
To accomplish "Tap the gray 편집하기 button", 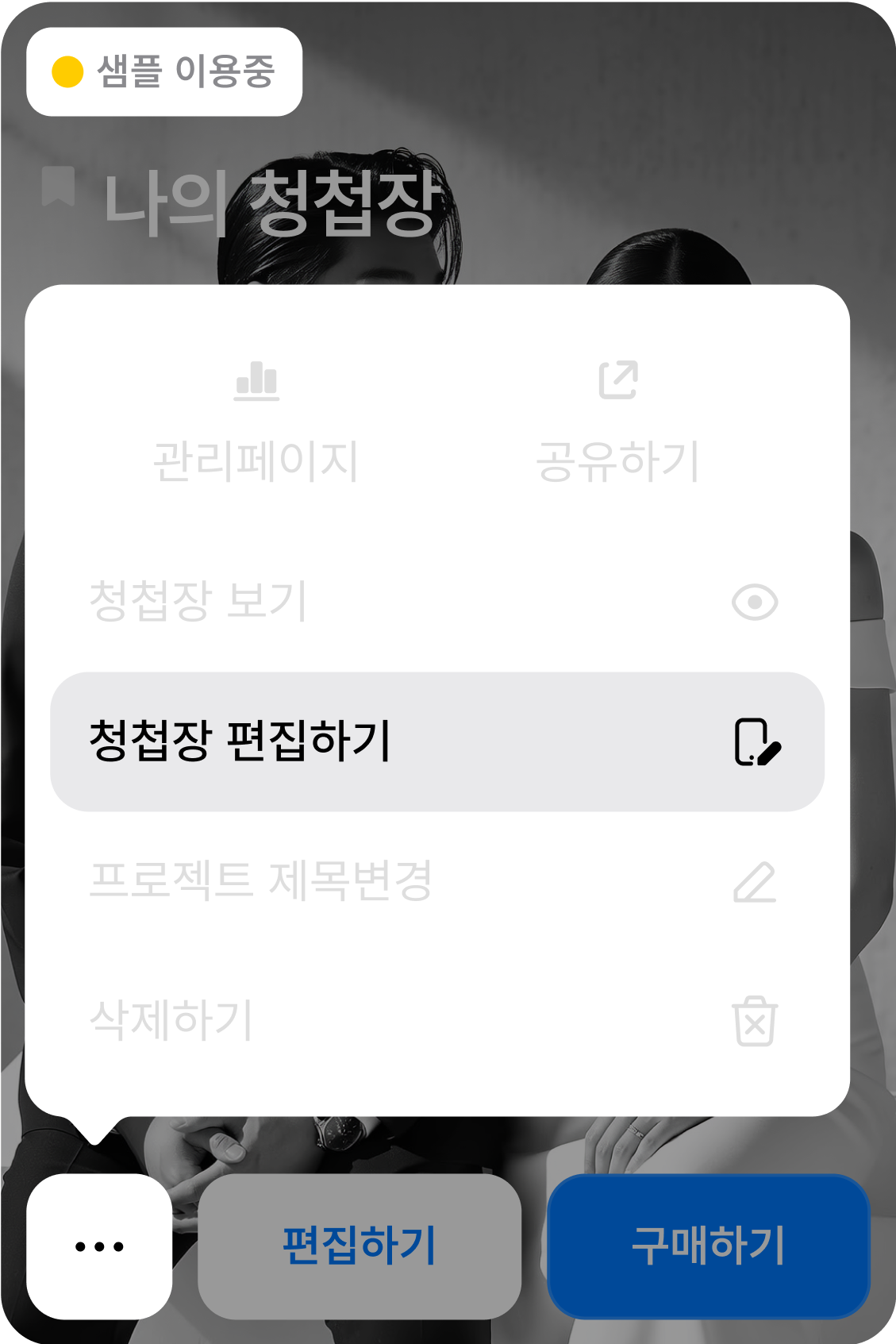I will (x=360, y=1246).
